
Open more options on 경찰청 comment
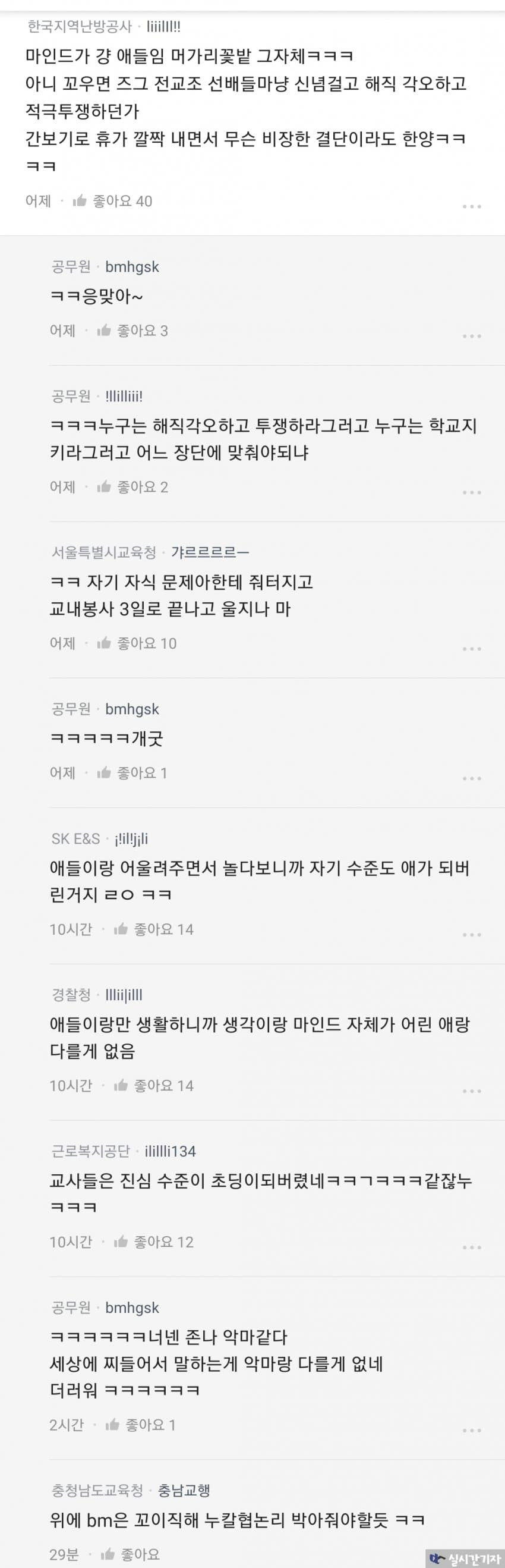coord(472,1091)
